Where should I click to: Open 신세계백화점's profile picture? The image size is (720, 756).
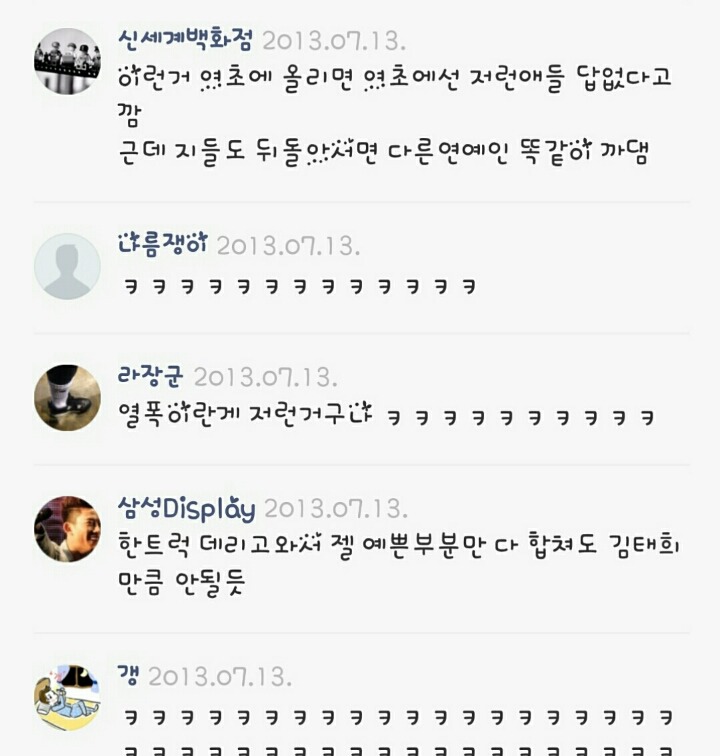pos(67,61)
